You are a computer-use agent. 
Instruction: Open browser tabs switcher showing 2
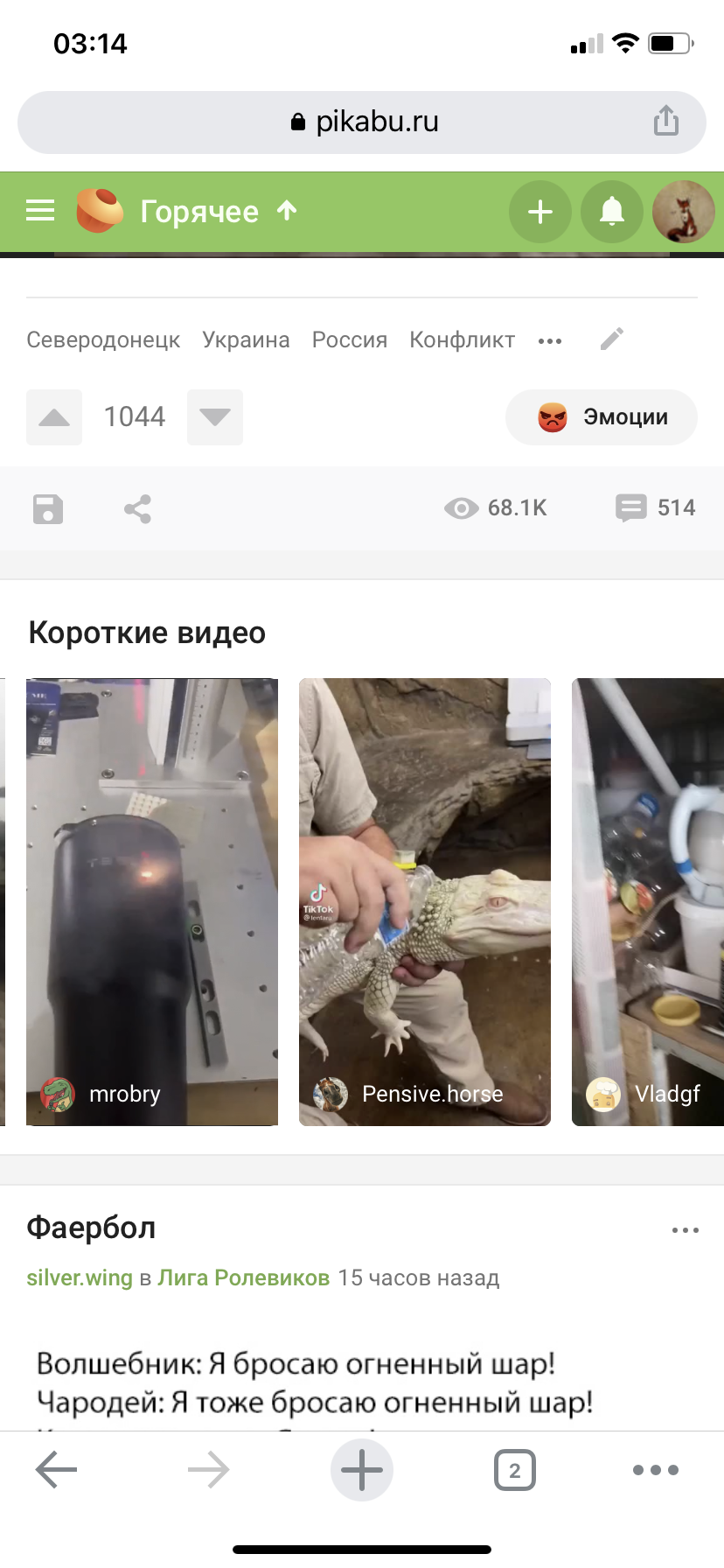point(515,1470)
